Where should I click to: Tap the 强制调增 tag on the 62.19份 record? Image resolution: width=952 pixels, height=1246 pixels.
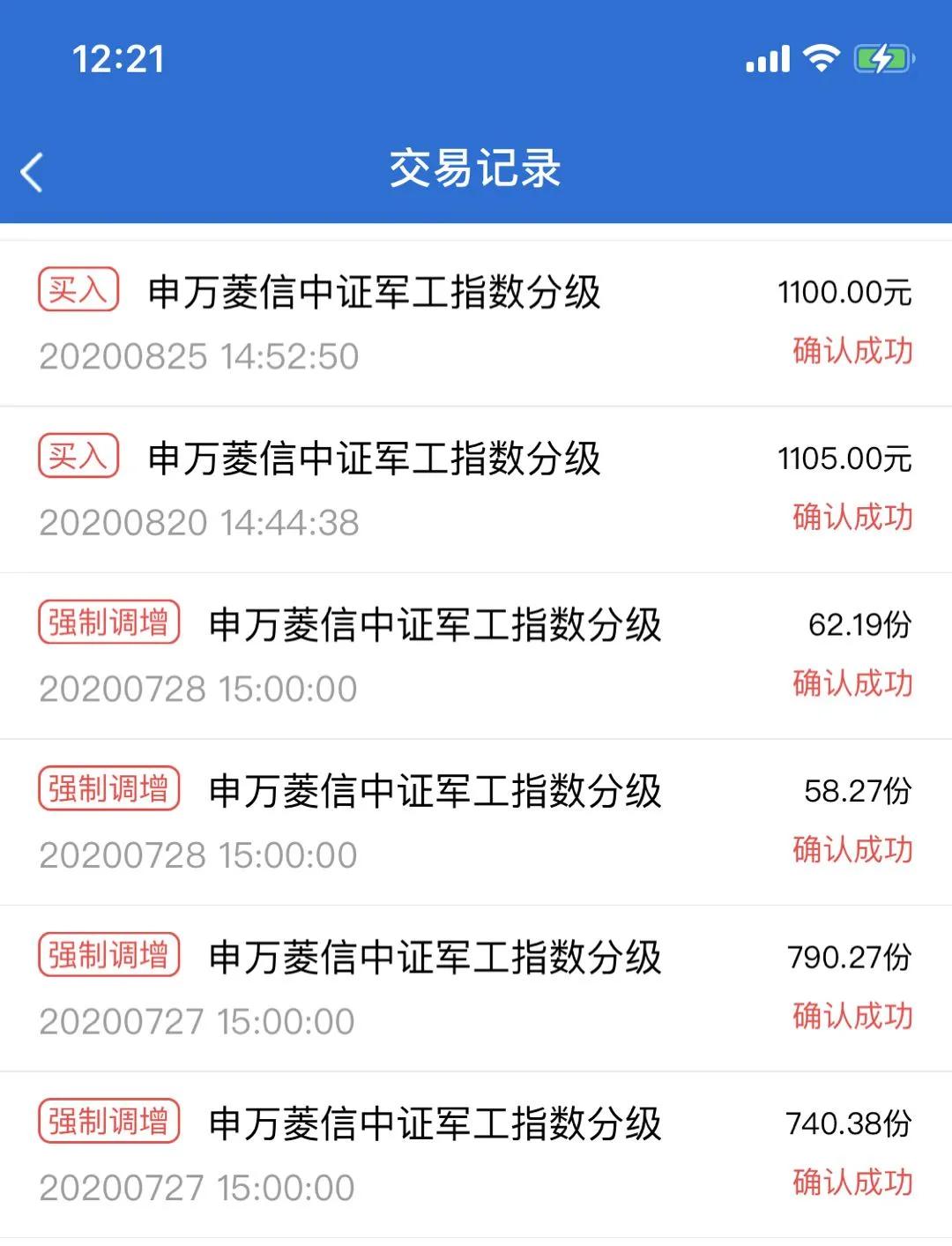(x=108, y=623)
